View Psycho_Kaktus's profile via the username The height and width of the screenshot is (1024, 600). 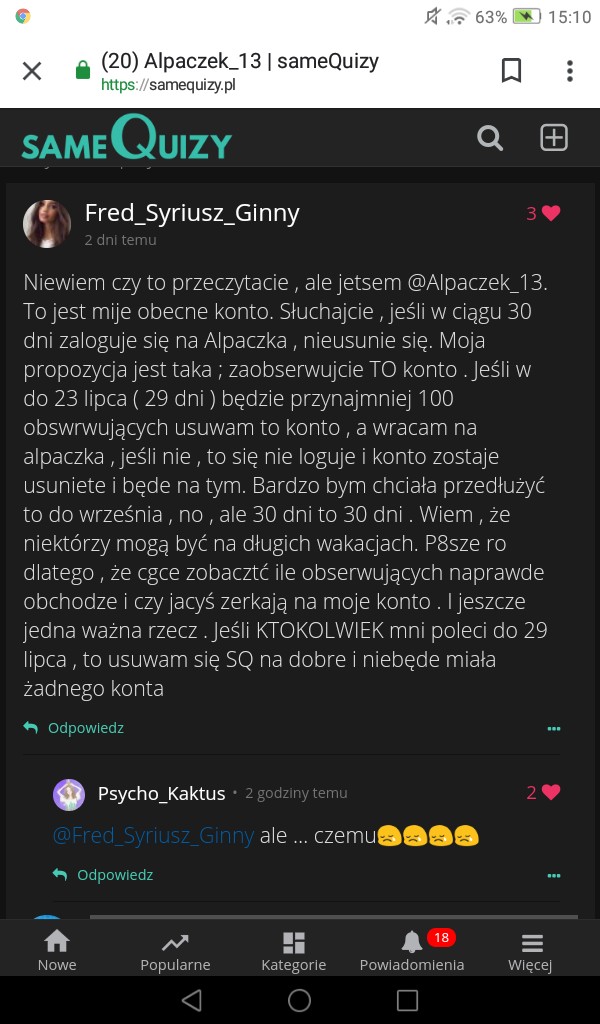point(161,793)
